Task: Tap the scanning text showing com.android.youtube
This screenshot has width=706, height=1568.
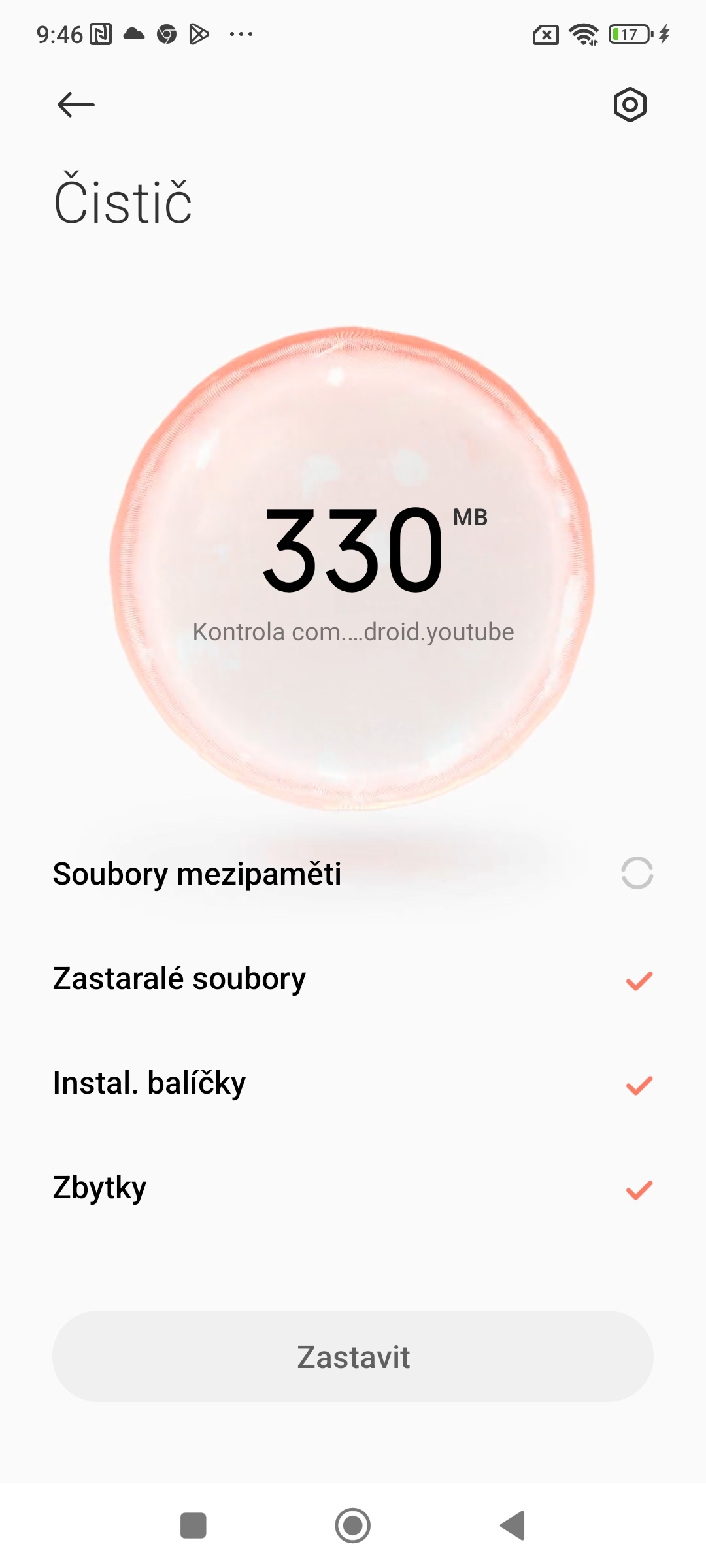Action: [353, 631]
